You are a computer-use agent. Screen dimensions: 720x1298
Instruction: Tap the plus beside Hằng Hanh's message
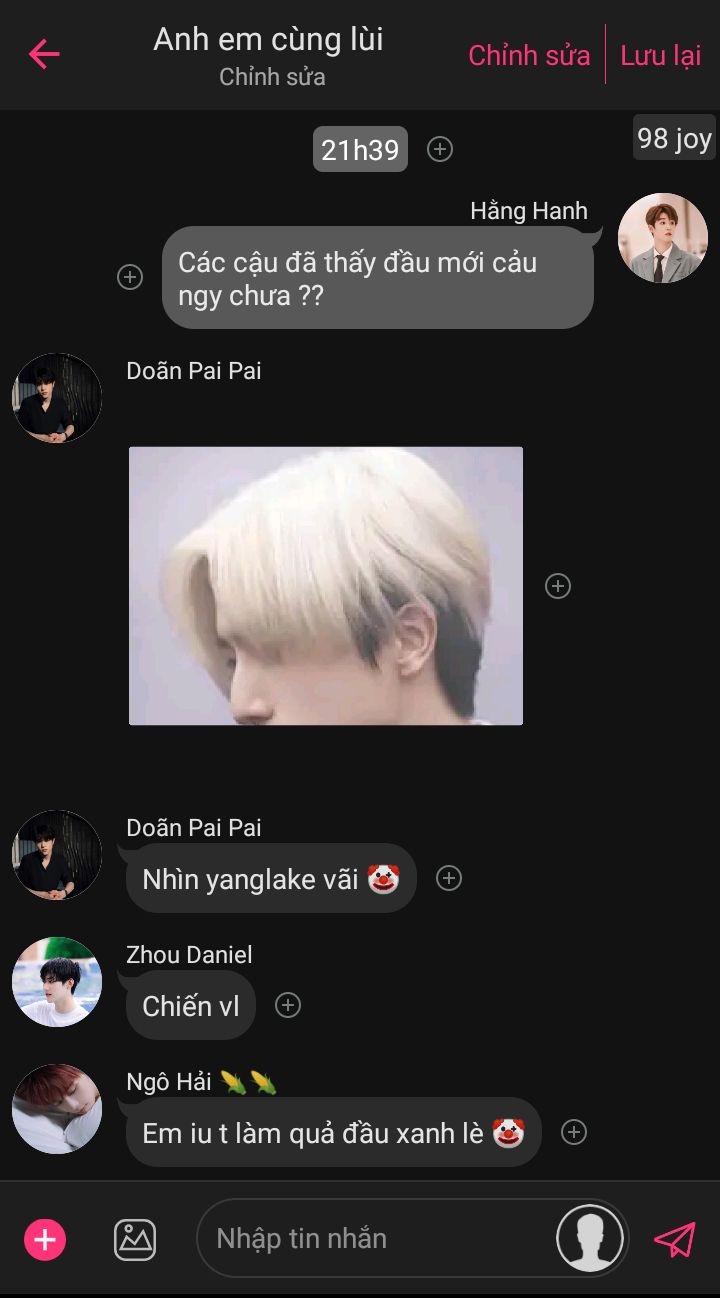pos(130,277)
